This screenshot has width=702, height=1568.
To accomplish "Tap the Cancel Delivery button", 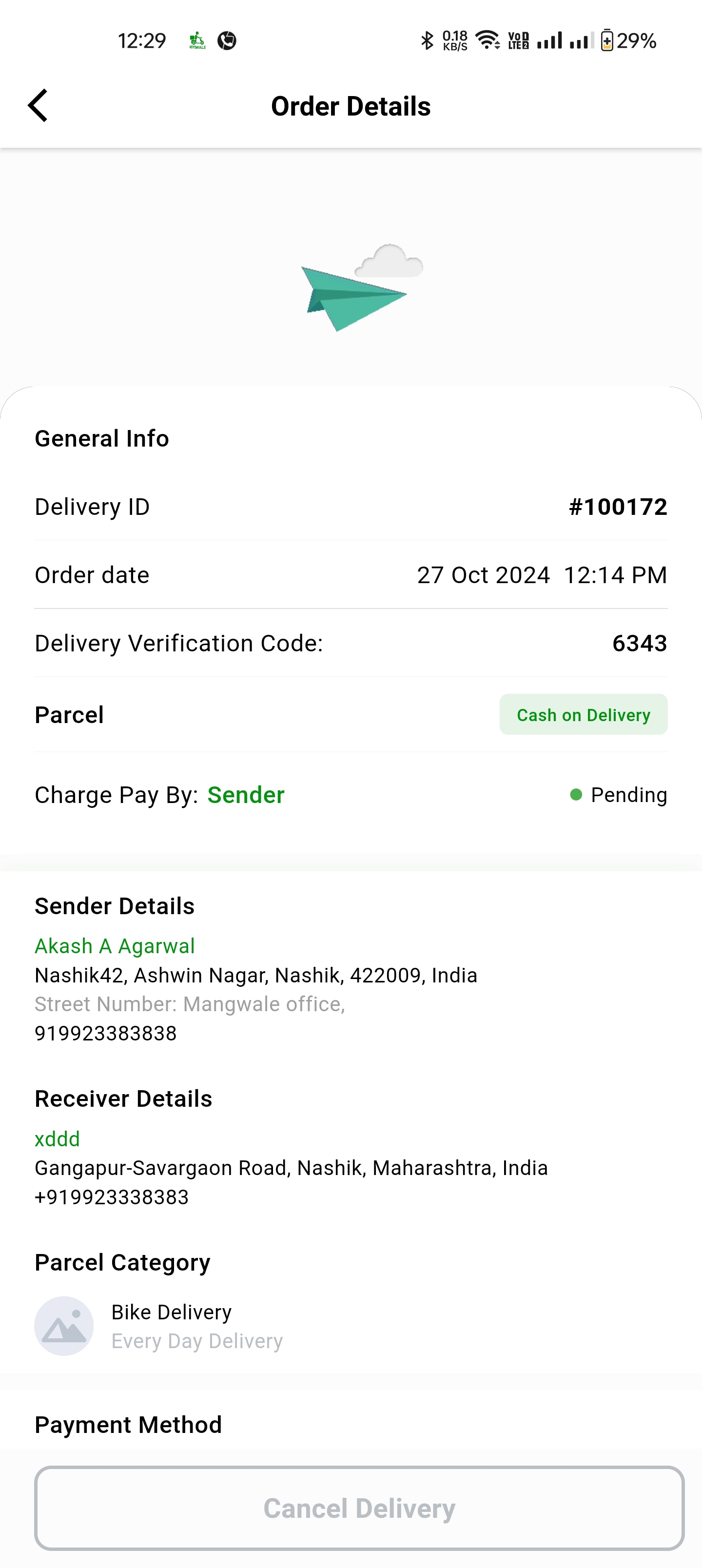I will (x=359, y=1508).
